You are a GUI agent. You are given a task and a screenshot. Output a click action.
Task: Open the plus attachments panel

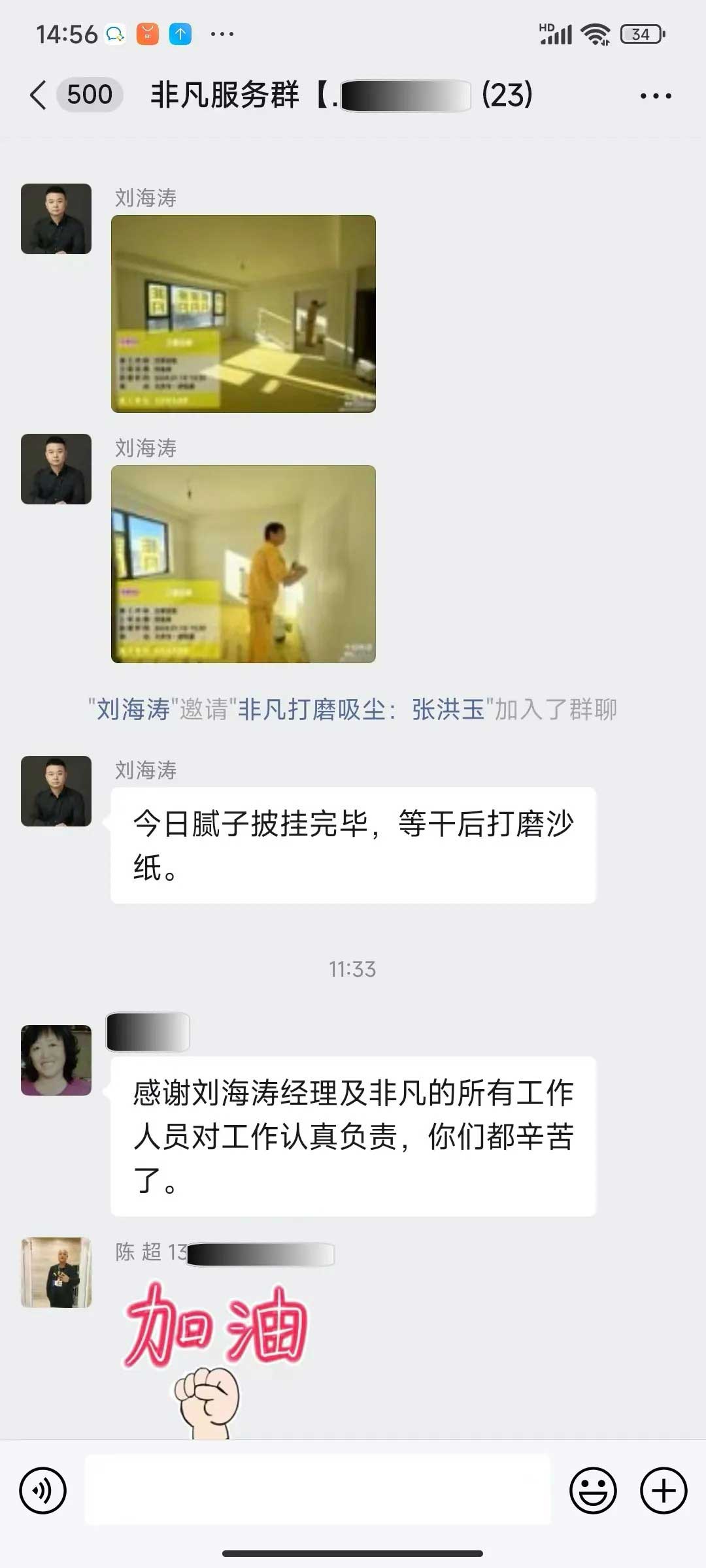(x=663, y=1491)
